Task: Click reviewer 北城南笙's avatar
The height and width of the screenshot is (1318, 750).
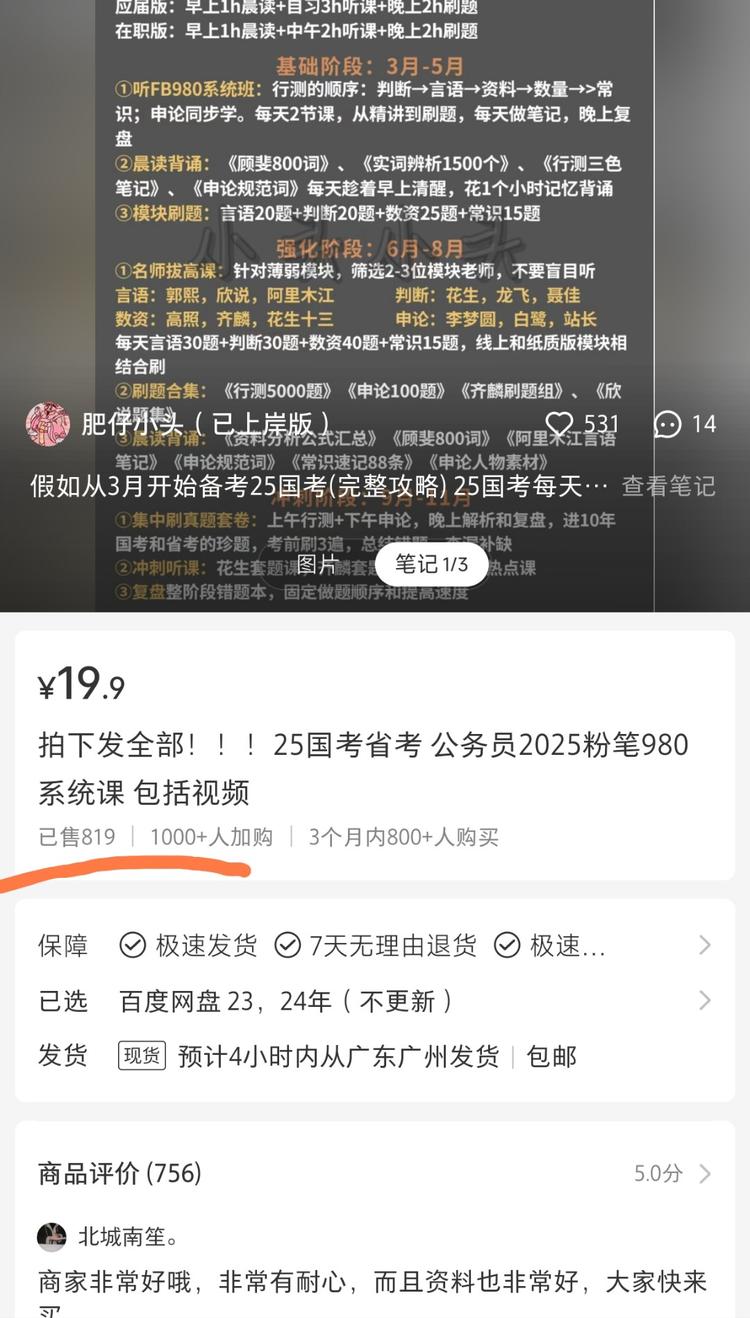Action: [x=47, y=1239]
